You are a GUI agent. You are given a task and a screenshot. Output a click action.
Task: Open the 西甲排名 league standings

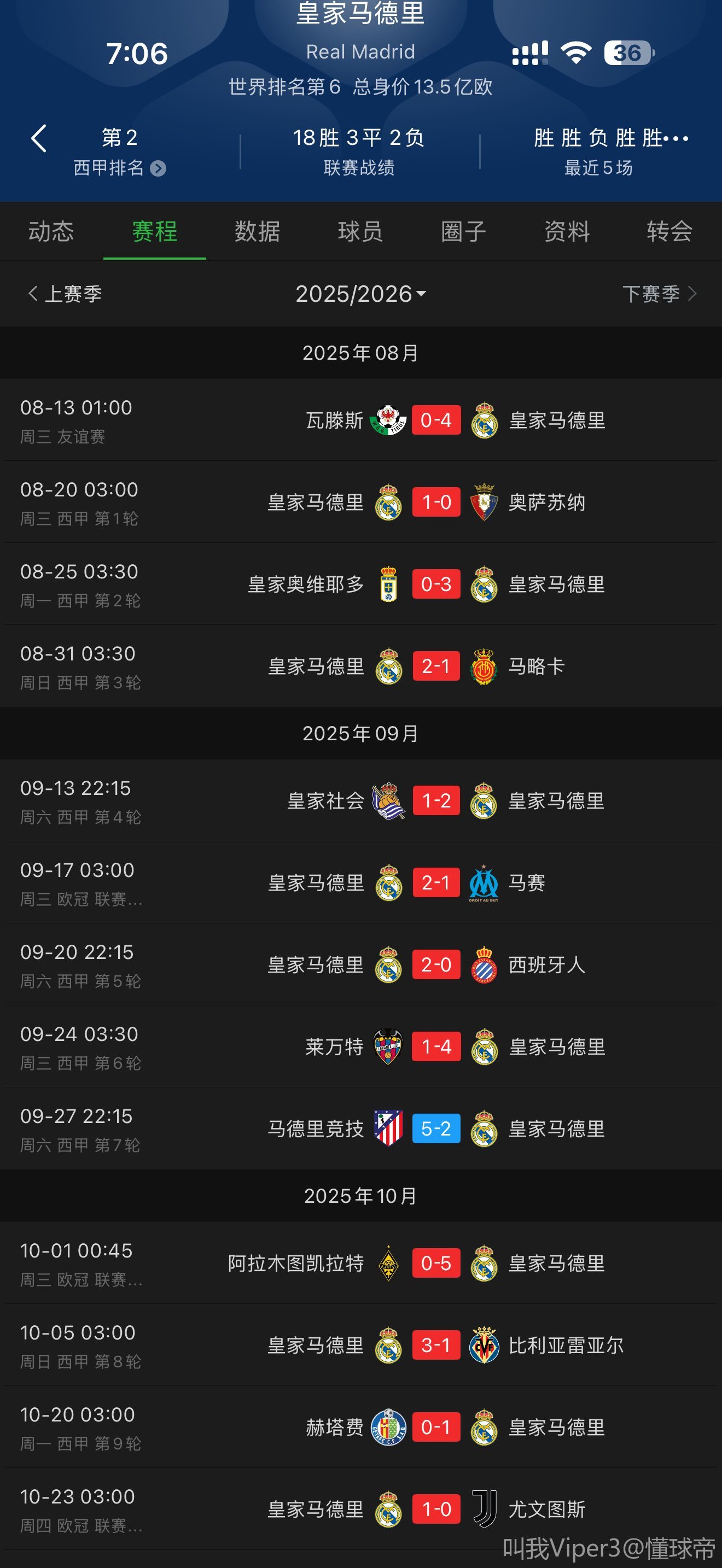[x=119, y=167]
